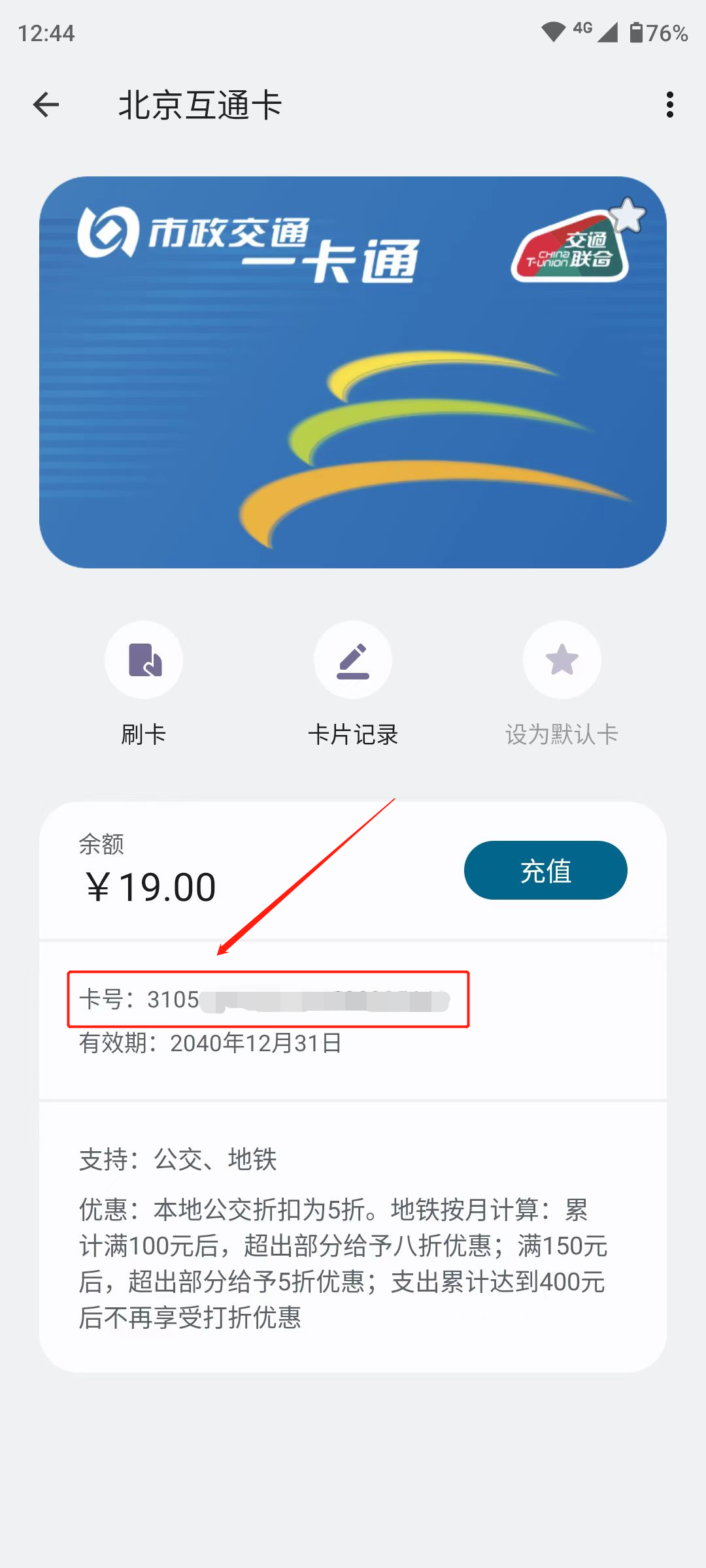This screenshot has height=1568, width=706.
Task: Go back using the arrow icon
Action: (x=46, y=105)
